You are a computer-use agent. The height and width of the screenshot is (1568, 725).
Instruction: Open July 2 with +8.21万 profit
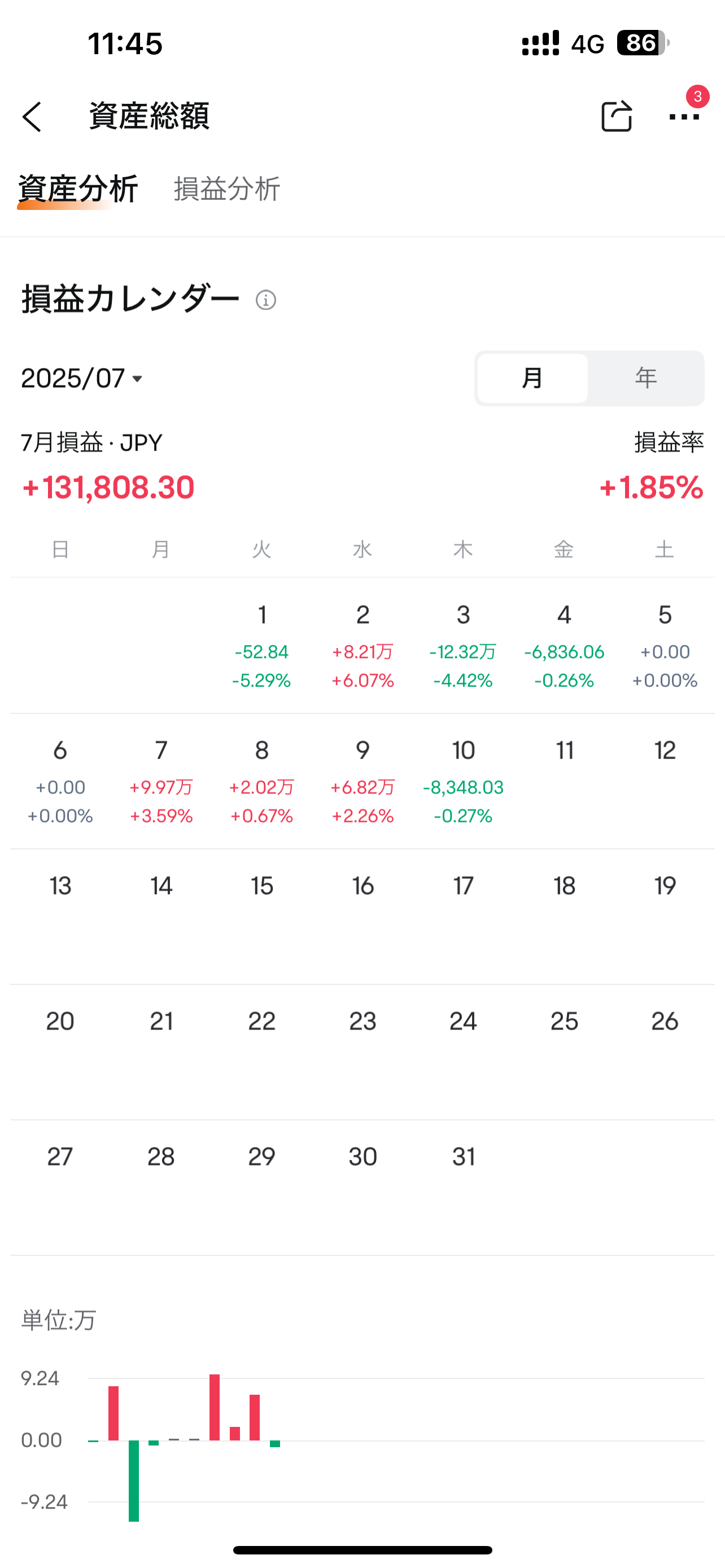tap(363, 646)
